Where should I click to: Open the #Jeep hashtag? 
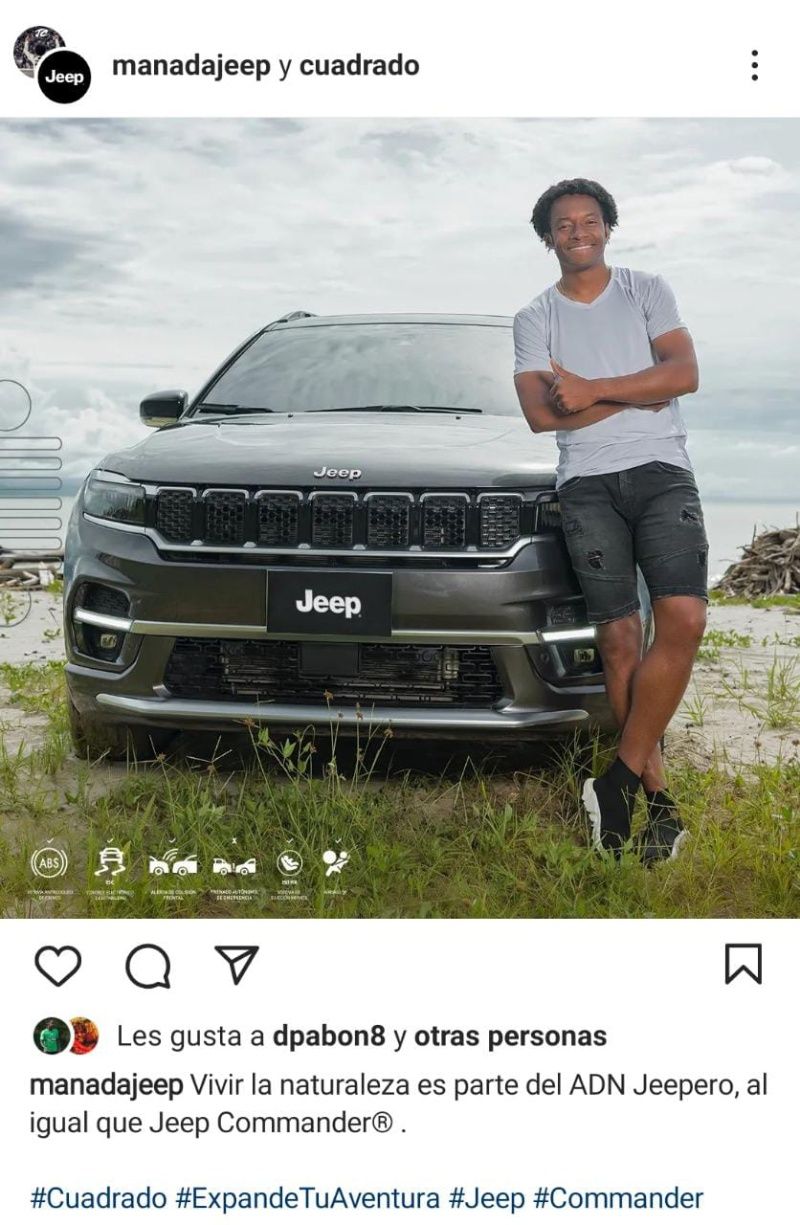486,1197
